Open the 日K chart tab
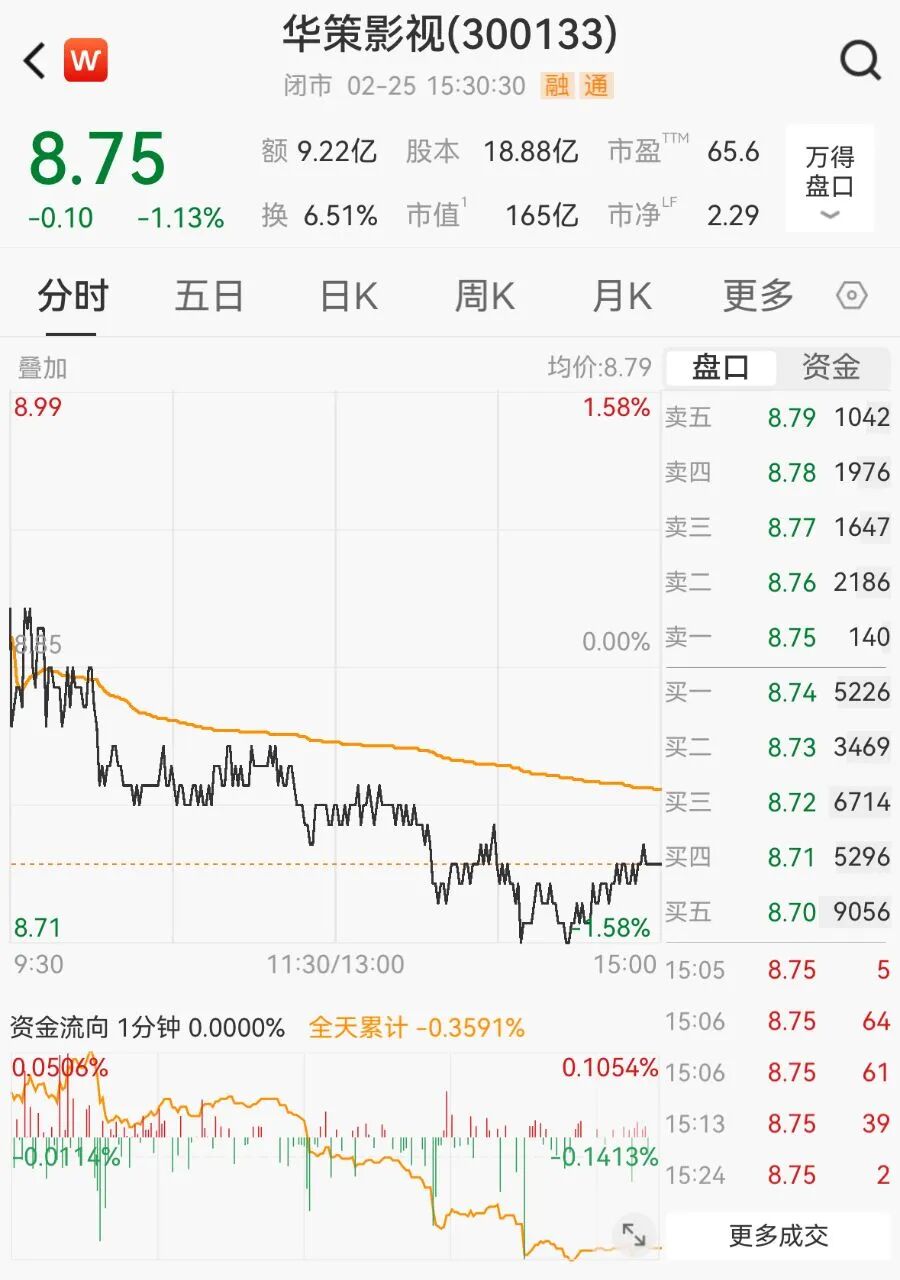Image resolution: width=900 pixels, height=1280 pixels. pyautogui.click(x=348, y=296)
